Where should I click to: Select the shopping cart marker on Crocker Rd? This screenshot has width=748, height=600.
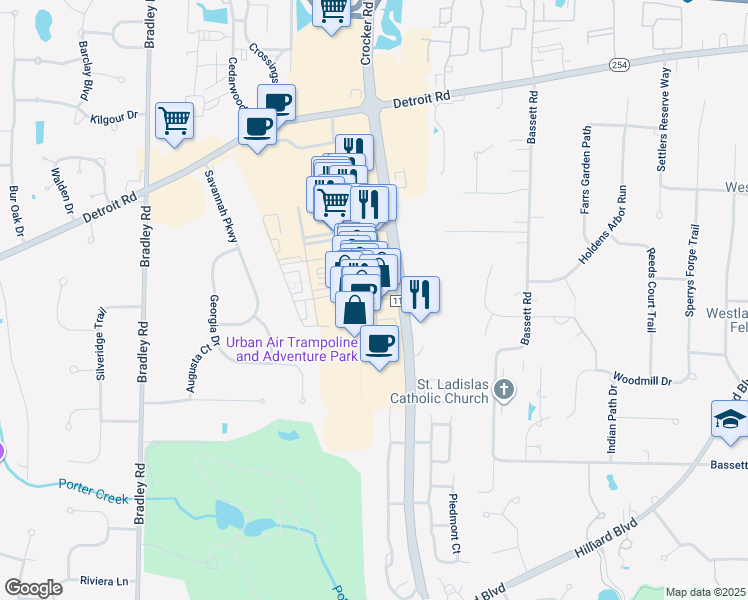(x=332, y=12)
